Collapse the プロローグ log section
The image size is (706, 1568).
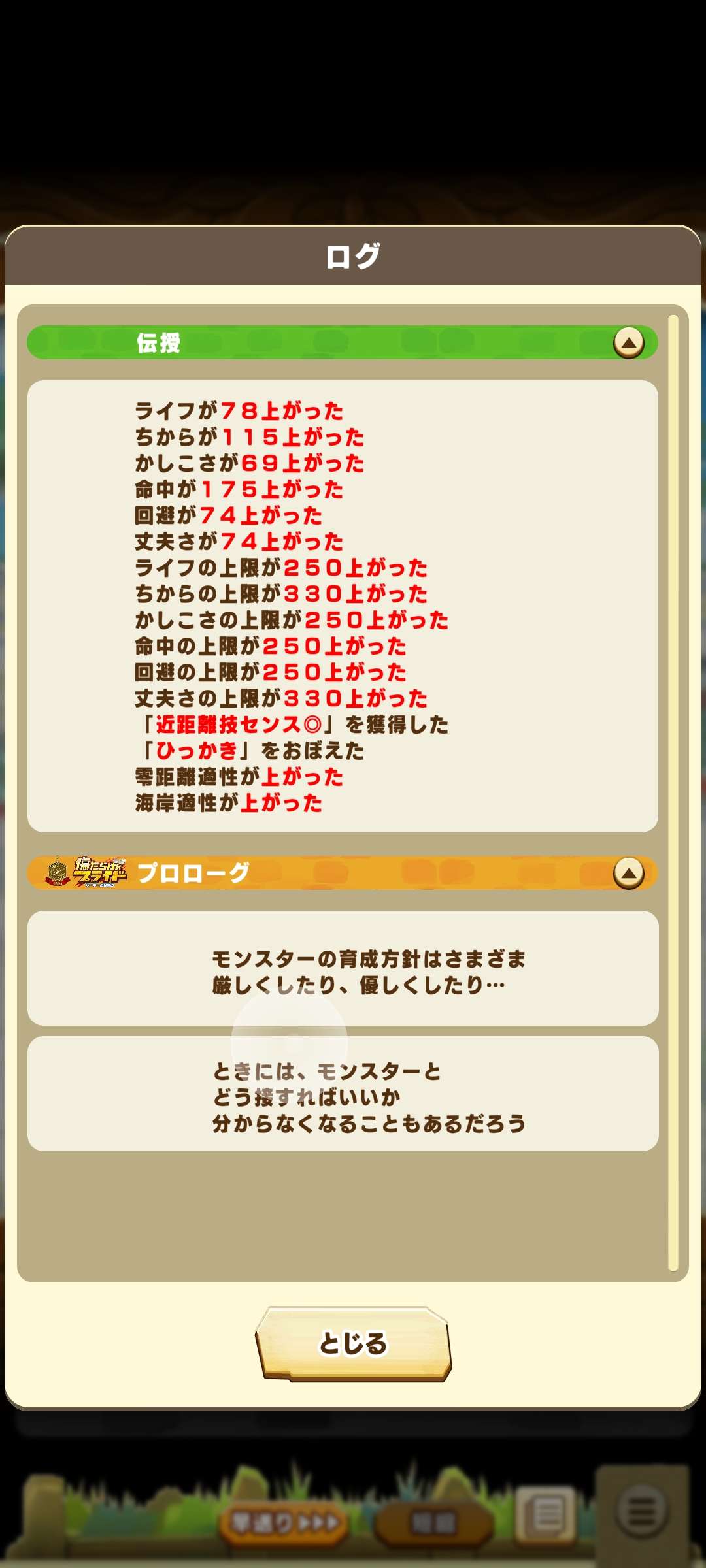coord(628,873)
